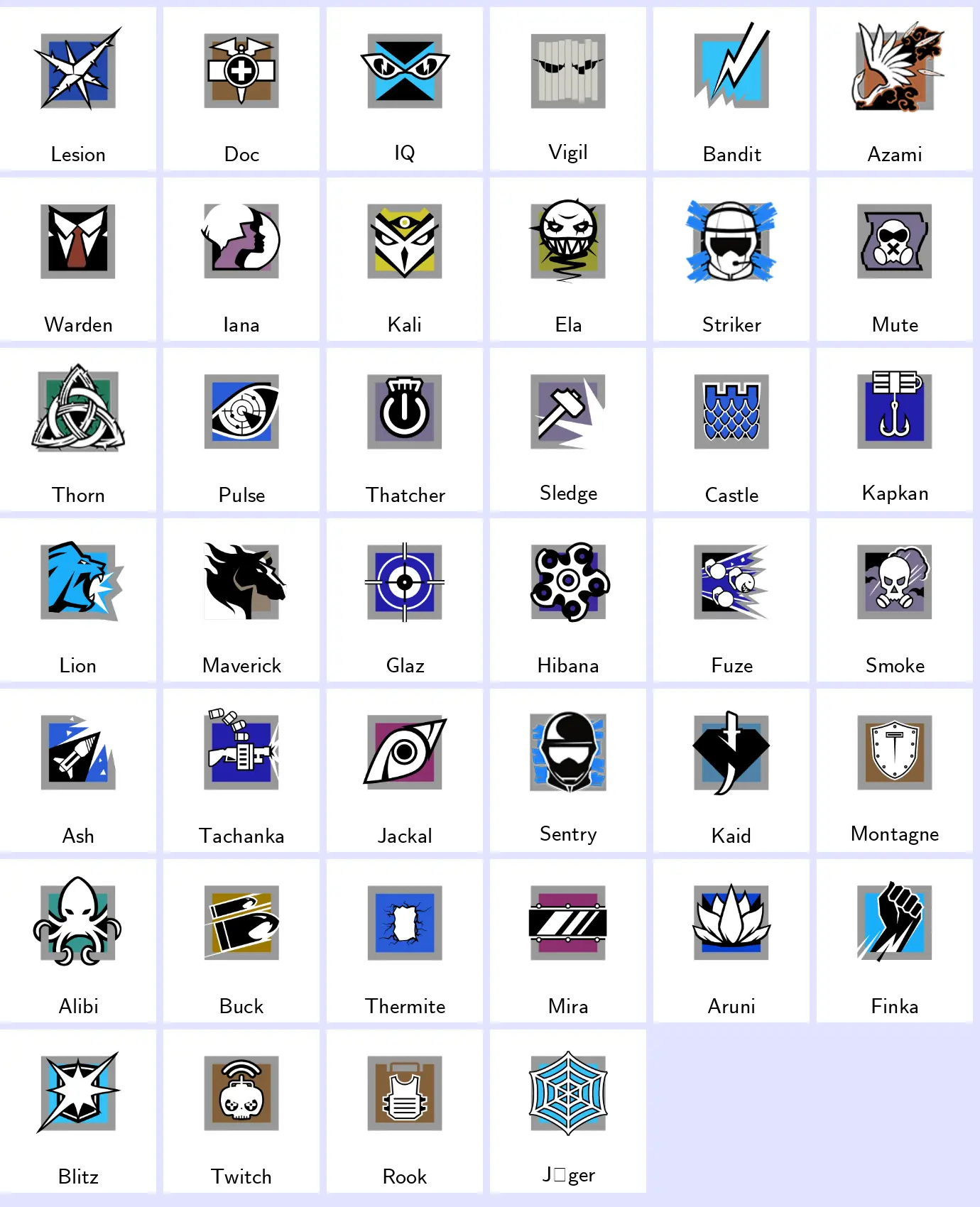Choose IQ from the operator grid
980x1207 pixels.
tap(405, 89)
